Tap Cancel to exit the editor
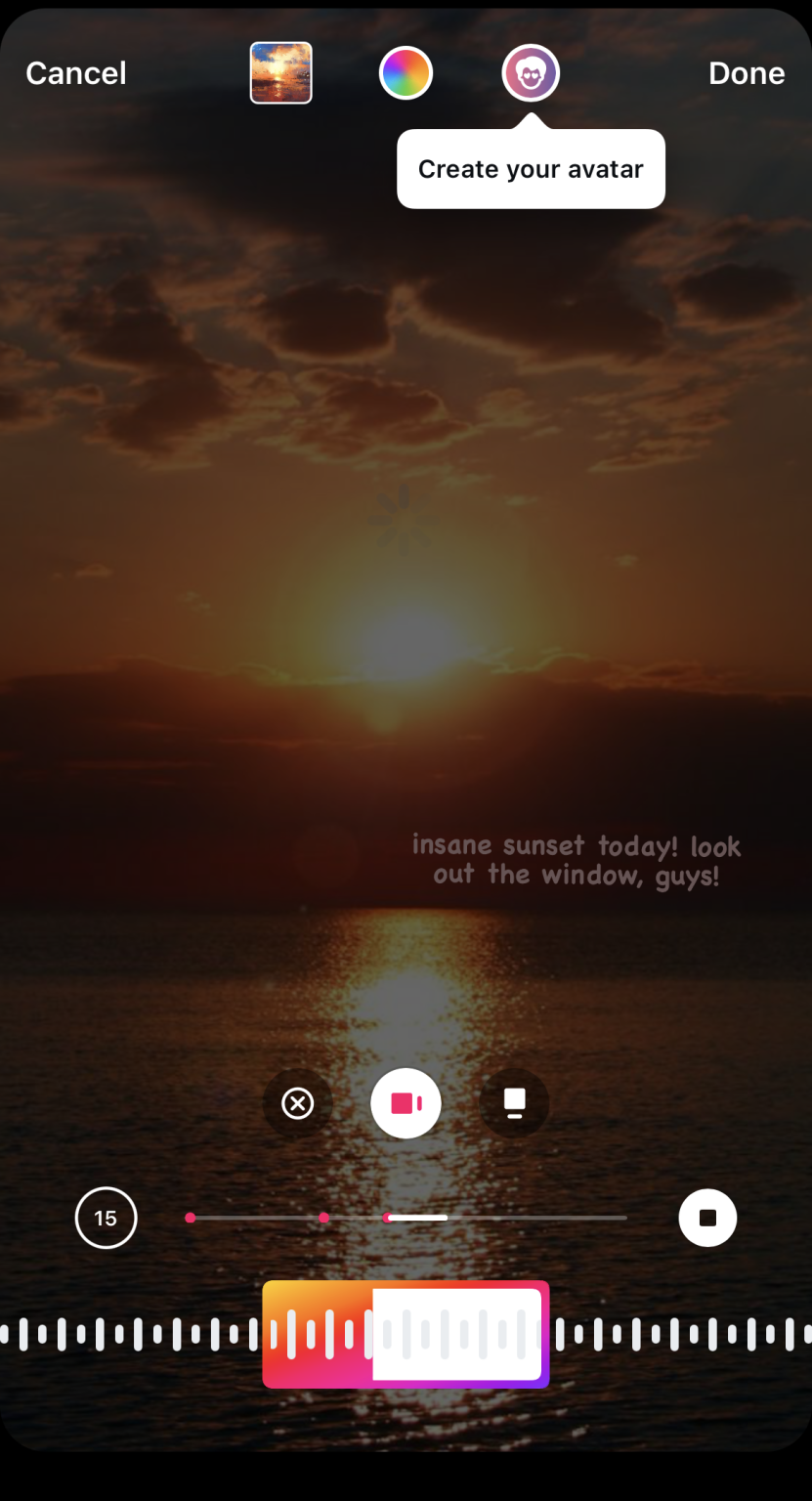812x1501 pixels. tap(75, 72)
